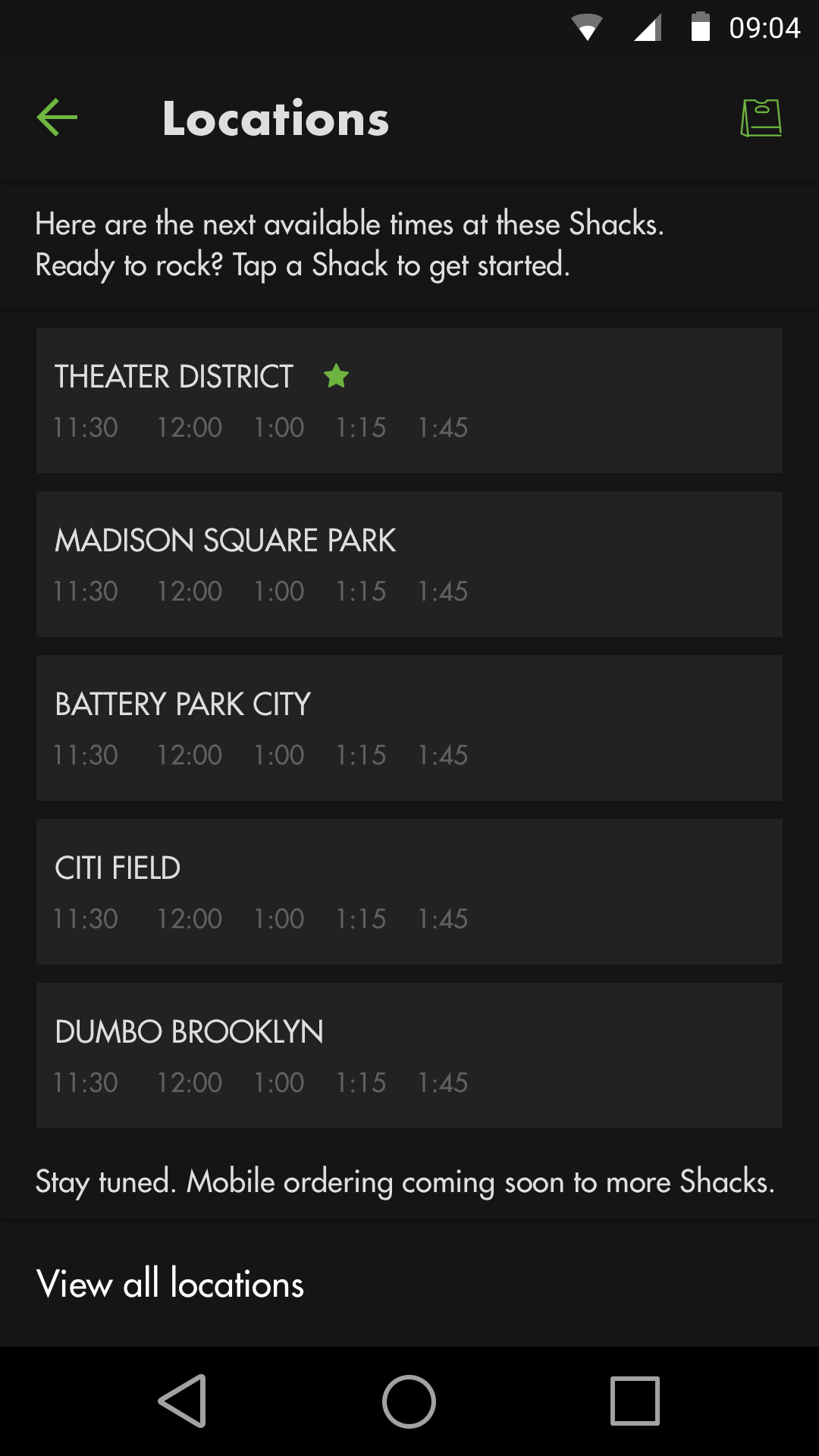Choose the Madison Square Park location

click(x=409, y=564)
